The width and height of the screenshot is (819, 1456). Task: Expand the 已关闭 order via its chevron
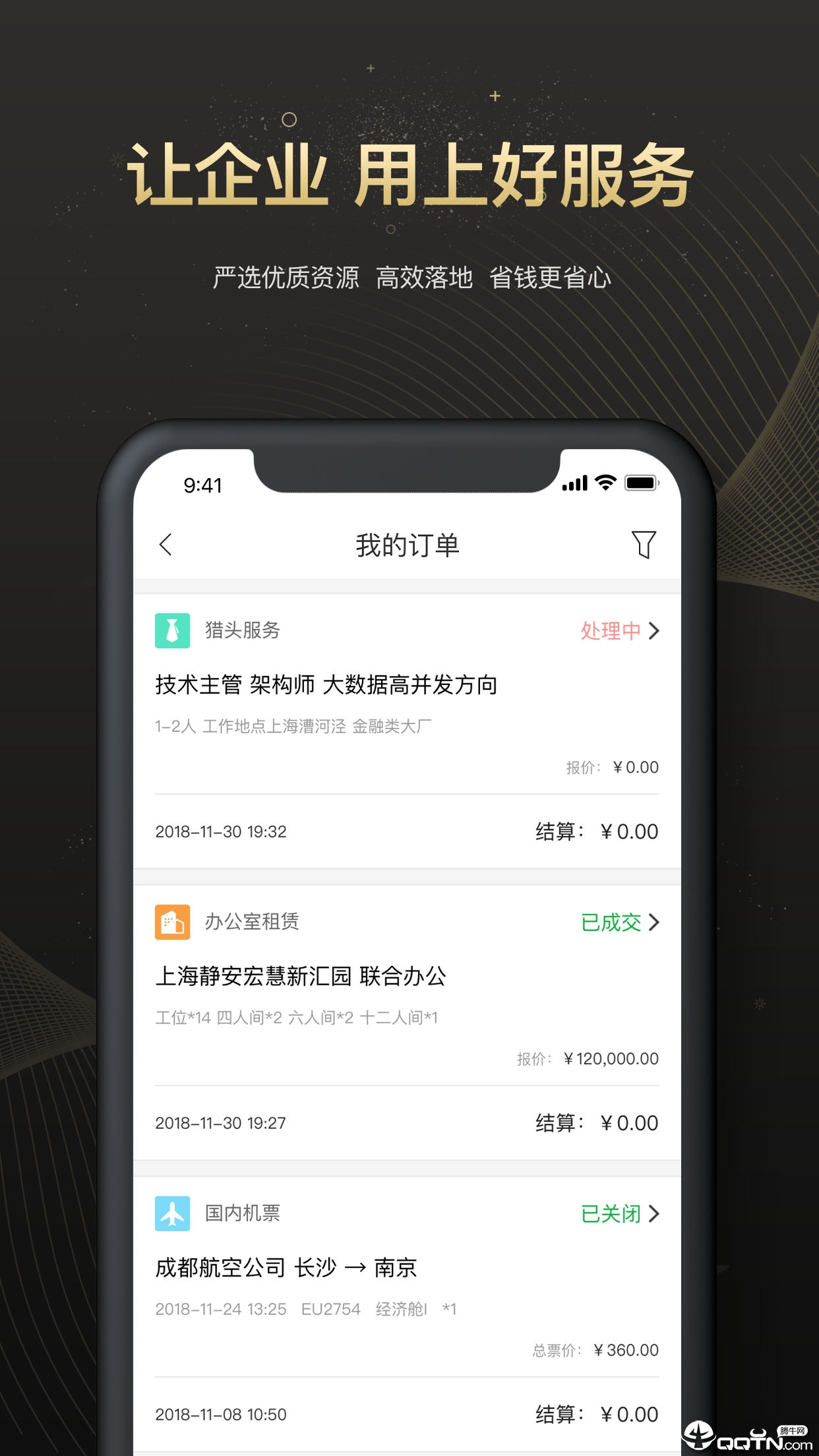(x=653, y=1213)
